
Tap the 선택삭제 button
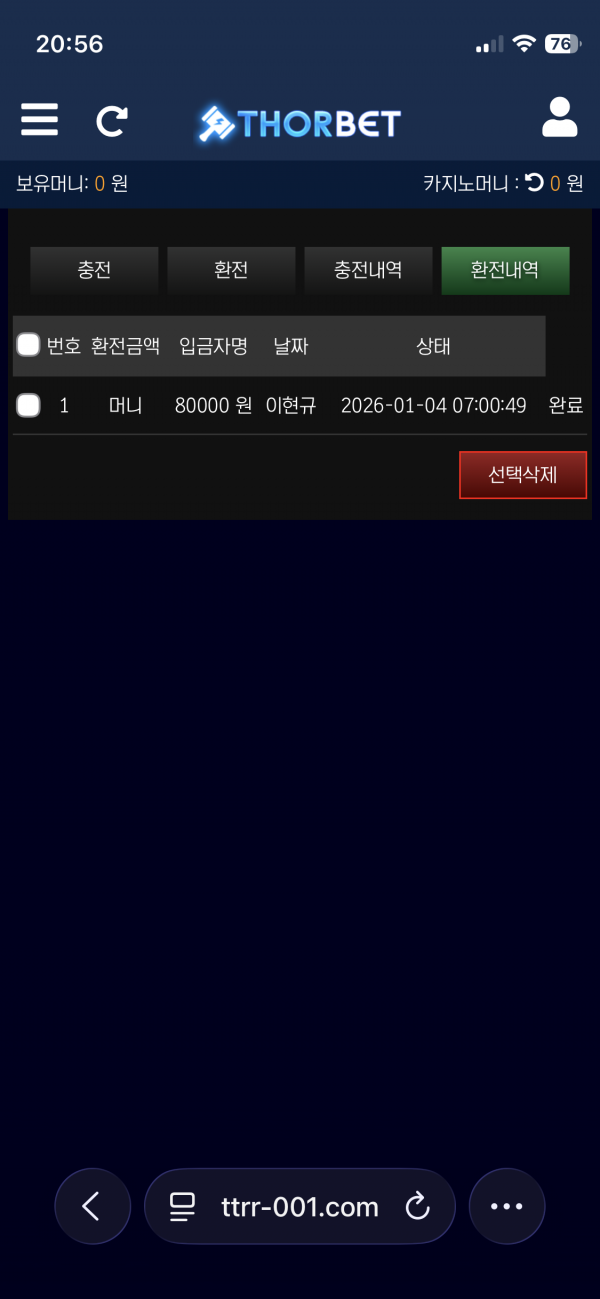tap(522, 475)
